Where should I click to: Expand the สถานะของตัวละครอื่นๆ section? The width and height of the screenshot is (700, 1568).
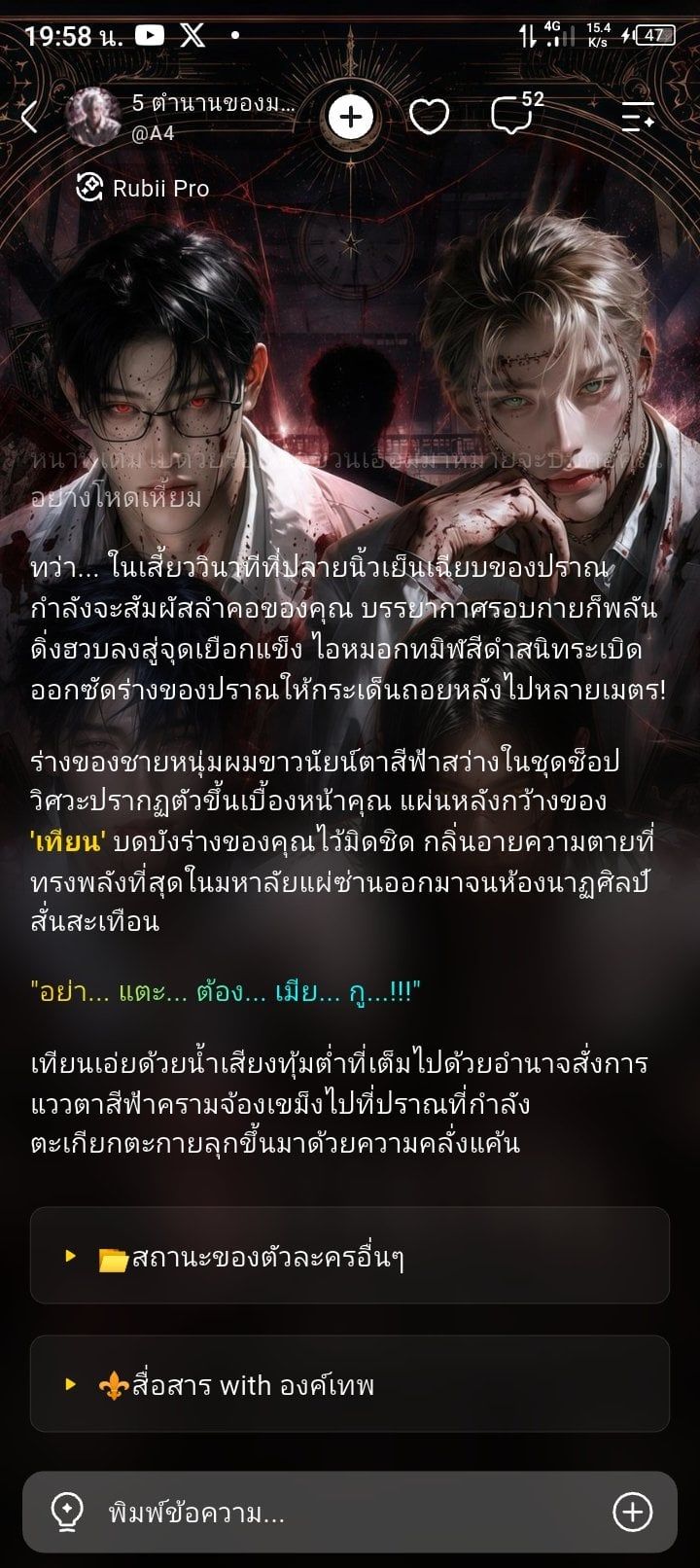(350, 1256)
